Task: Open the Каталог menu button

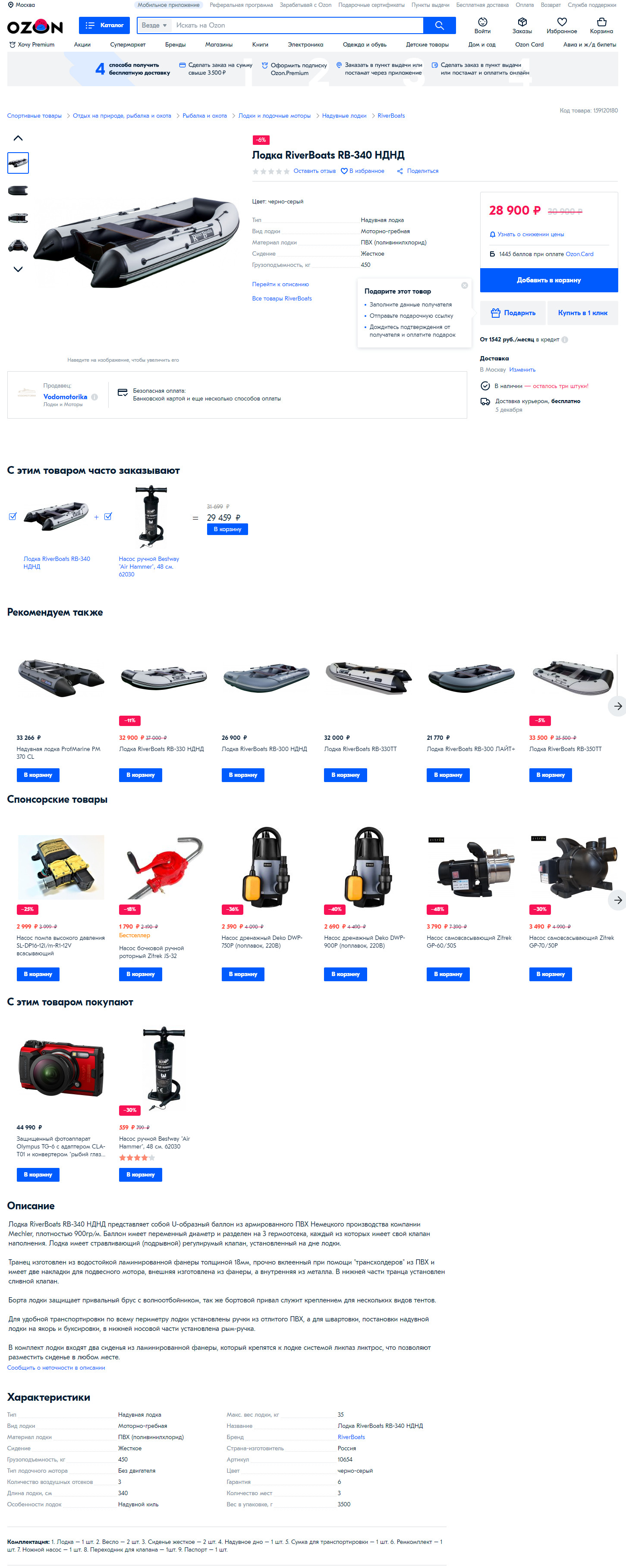Action: 104,25
